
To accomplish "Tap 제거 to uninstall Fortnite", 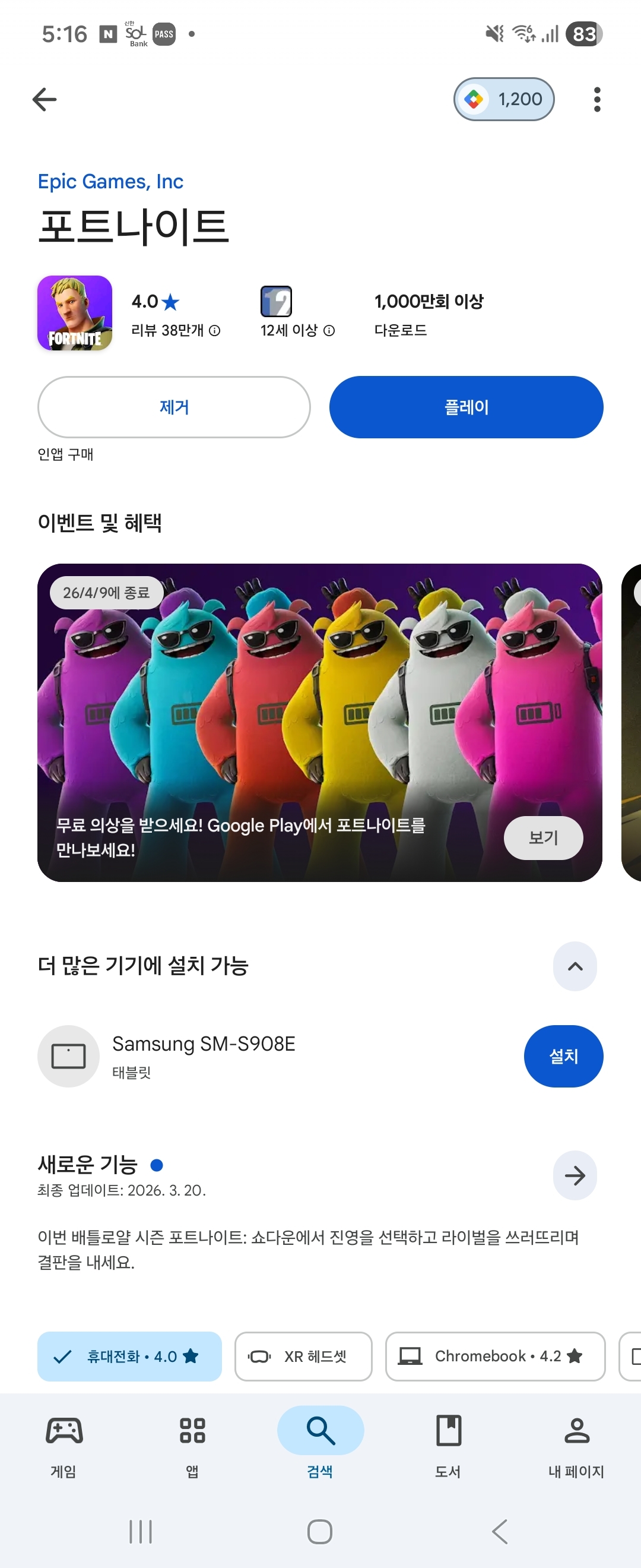I will tap(174, 407).
